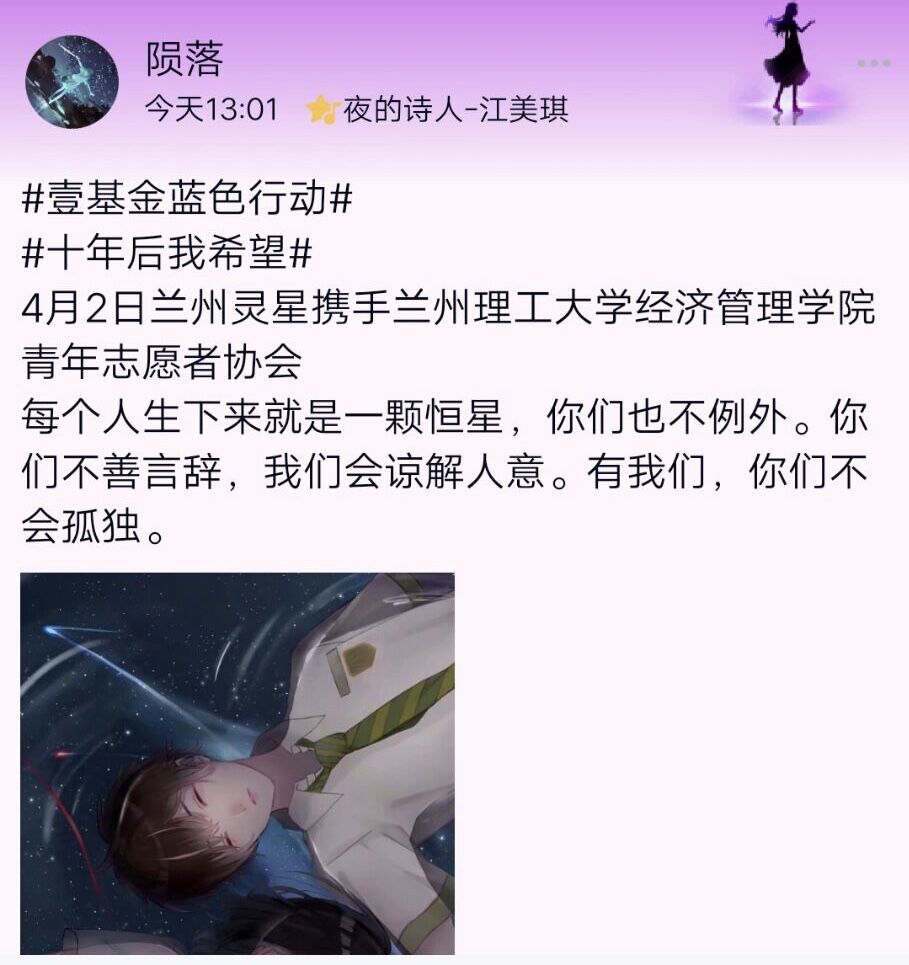909x965 pixels.
Task: Open the three-dot overflow menu
Action: 873,64
